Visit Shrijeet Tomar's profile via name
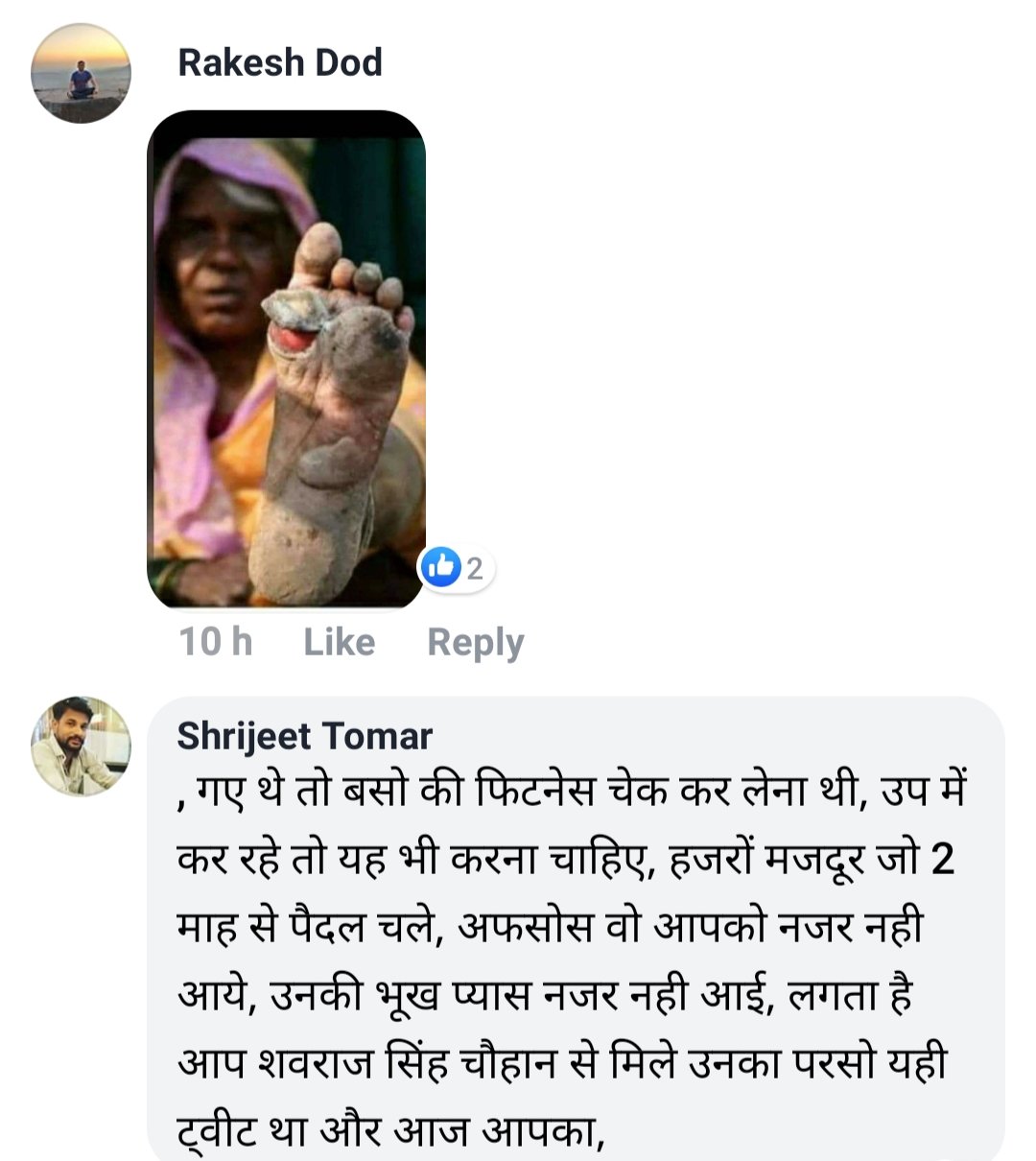Viewport: 1036px width, 1161px height. click(x=304, y=736)
